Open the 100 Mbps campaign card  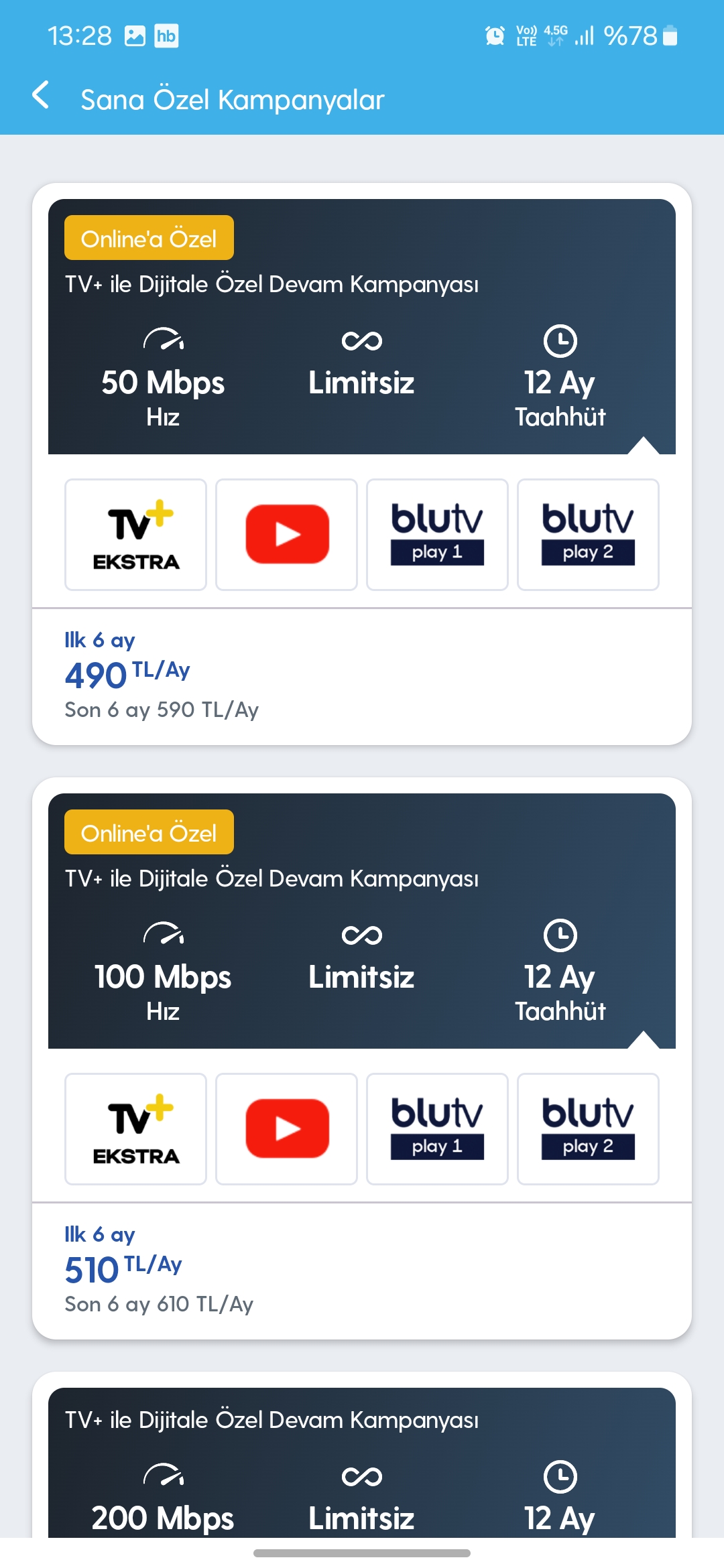click(x=362, y=1058)
